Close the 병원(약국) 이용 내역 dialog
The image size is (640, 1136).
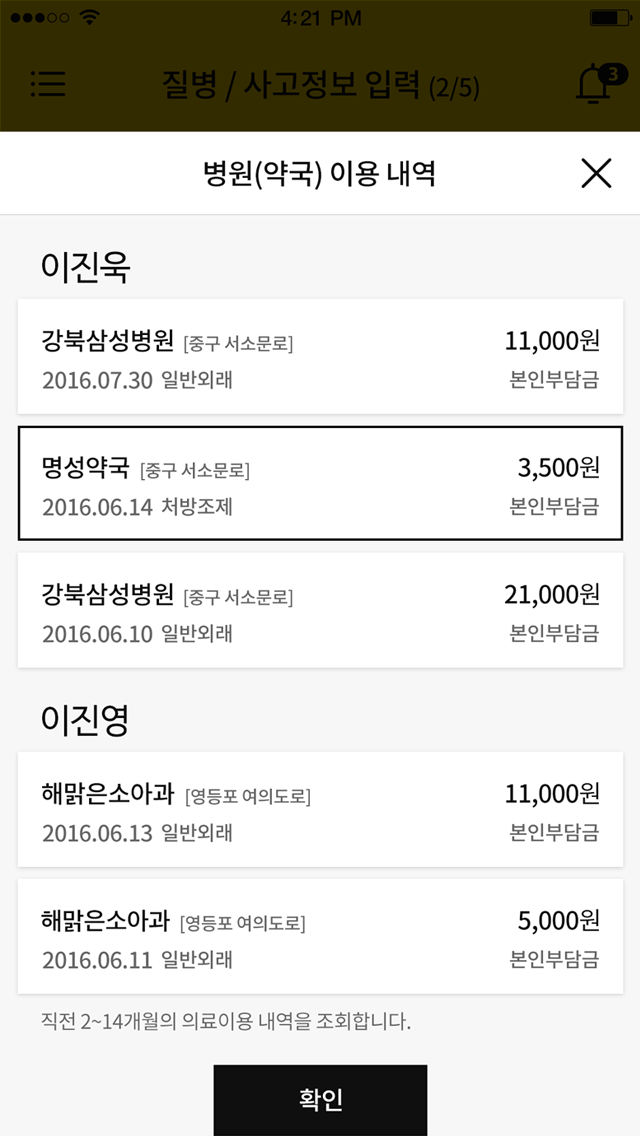click(x=597, y=174)
